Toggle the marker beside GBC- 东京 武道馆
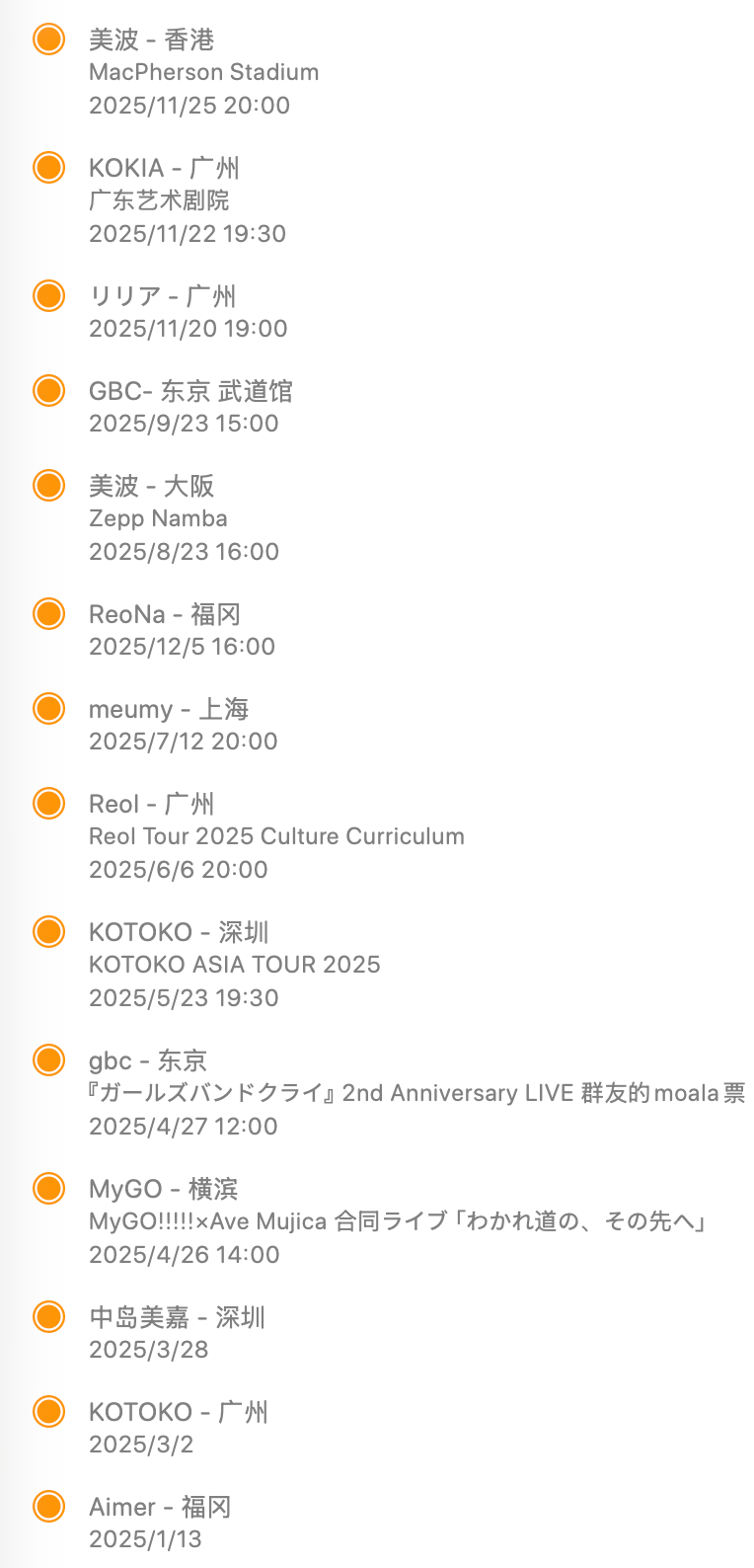The image size is (754, 1568). coord(48,390)
